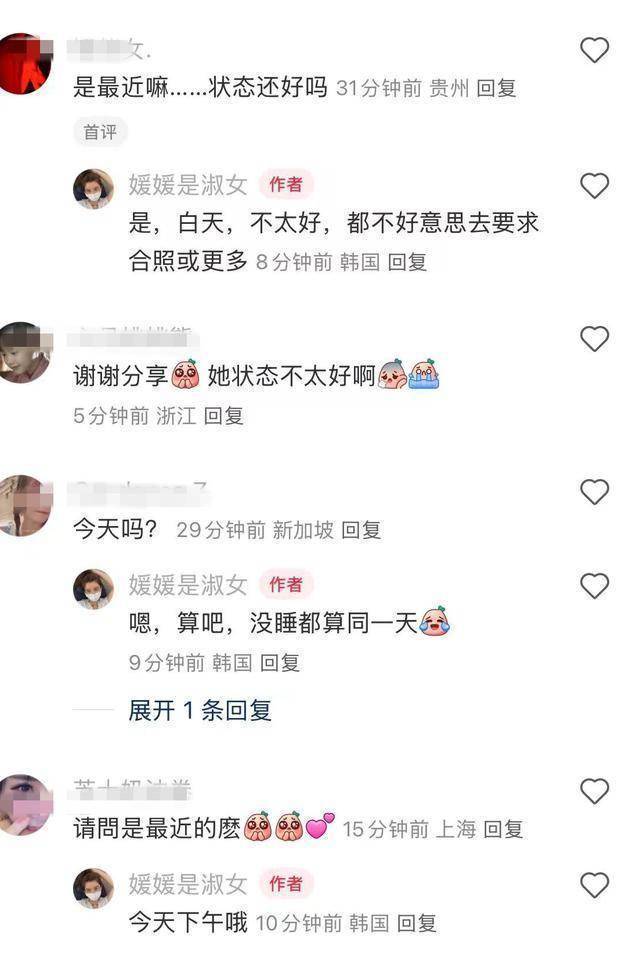Open the avatar of the 浙江 commenter
Viewport: 640px width, 979px height.
(x=24, y=352)
